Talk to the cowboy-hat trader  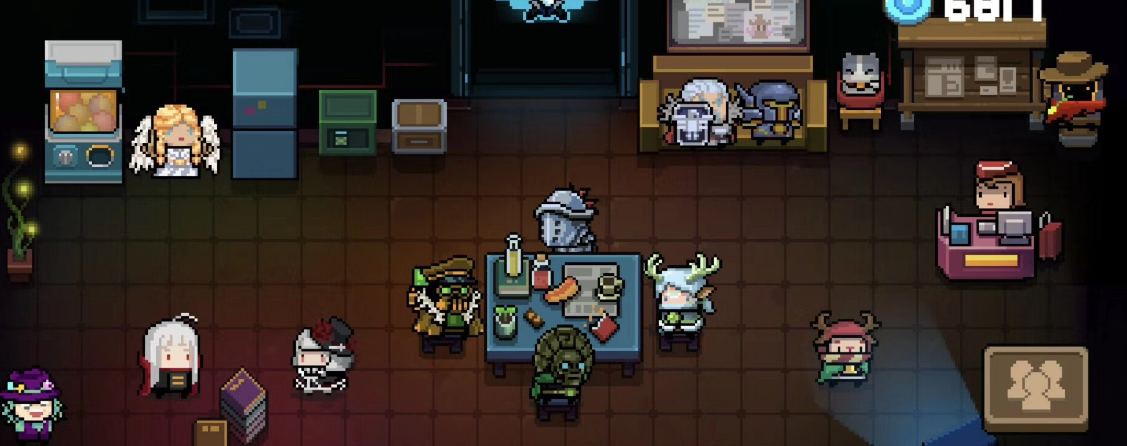pos(1073,96)
